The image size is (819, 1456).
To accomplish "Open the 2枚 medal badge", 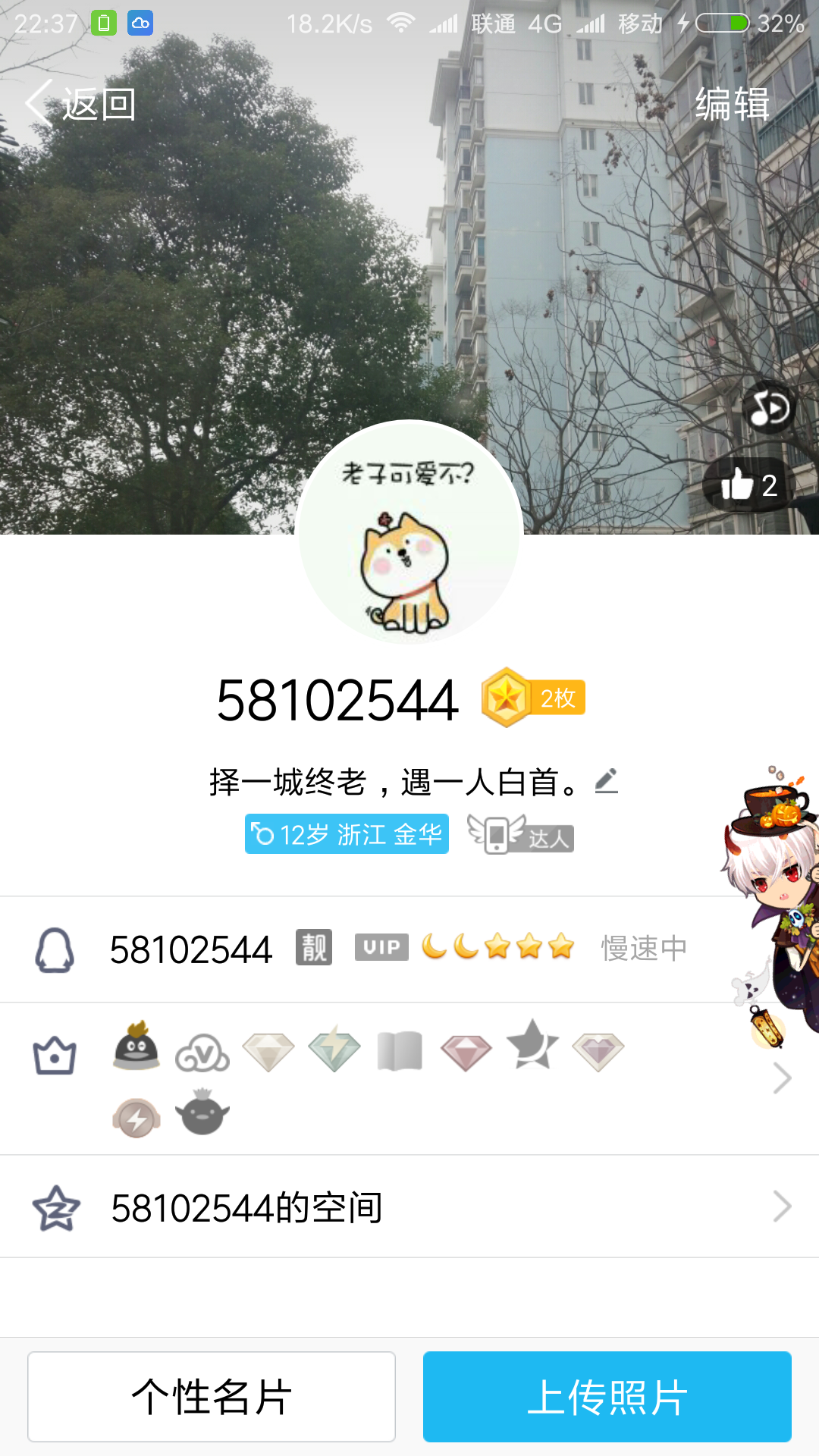I will (x=533, y=698).
